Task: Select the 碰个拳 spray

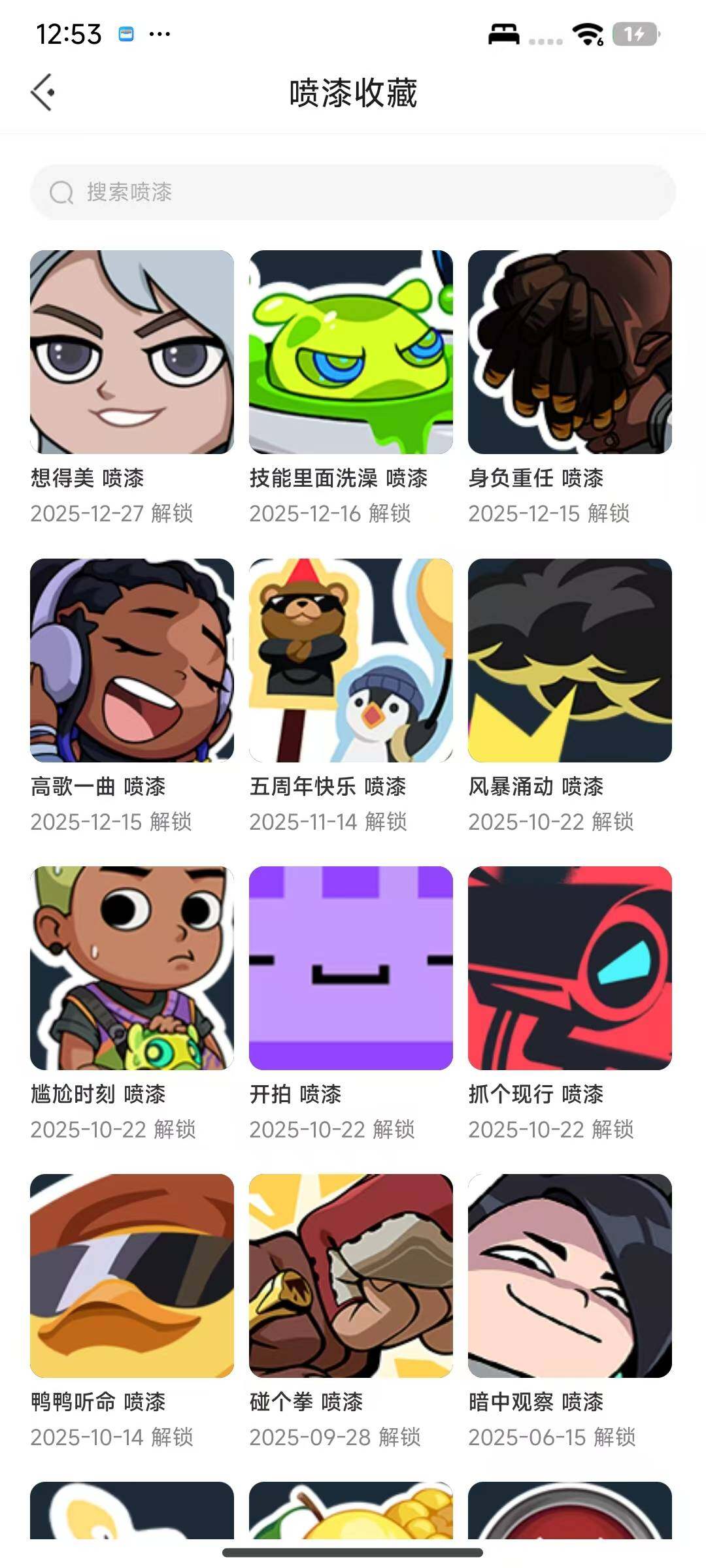Action: click(x=351, y=1276)
